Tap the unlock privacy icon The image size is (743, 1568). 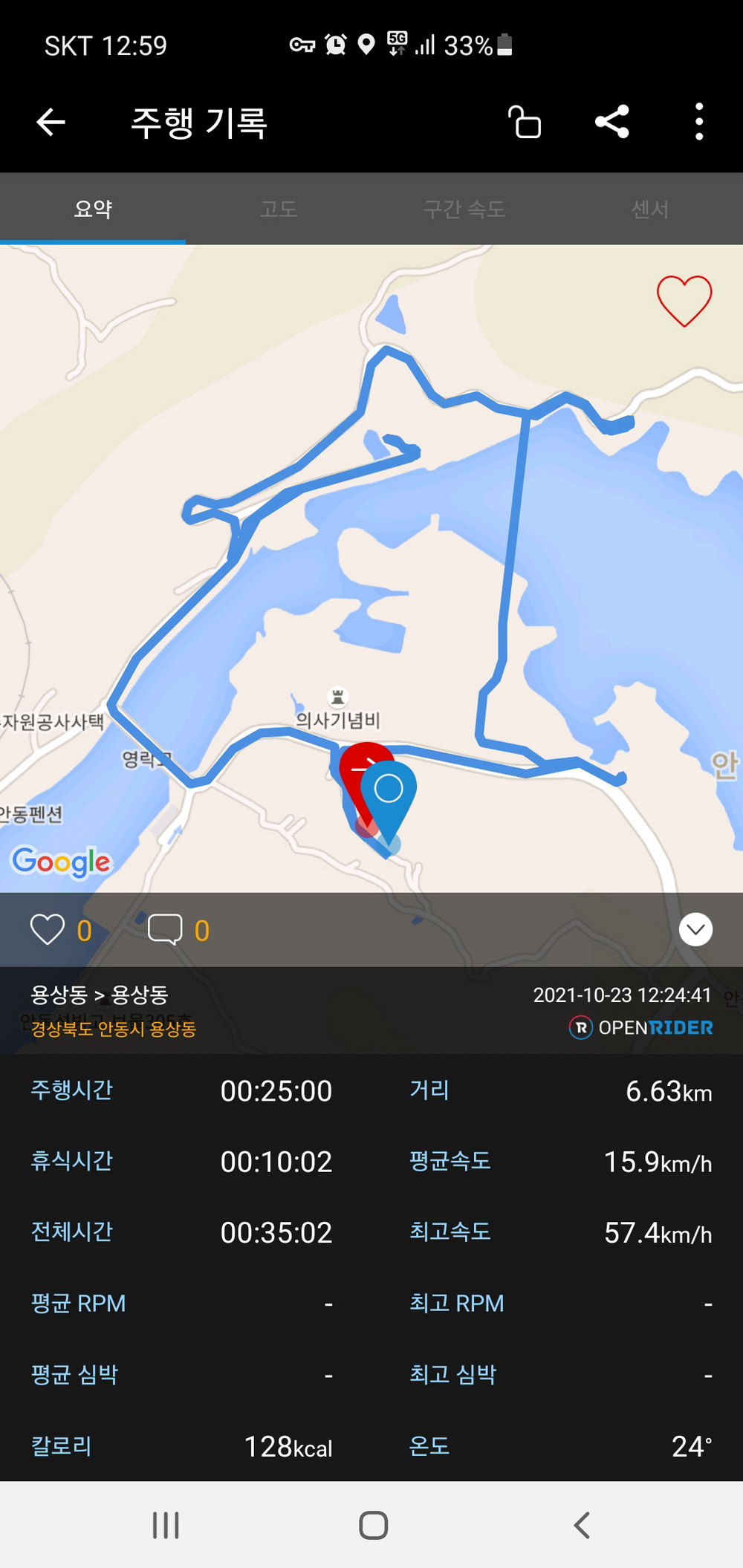click(525, 123)
